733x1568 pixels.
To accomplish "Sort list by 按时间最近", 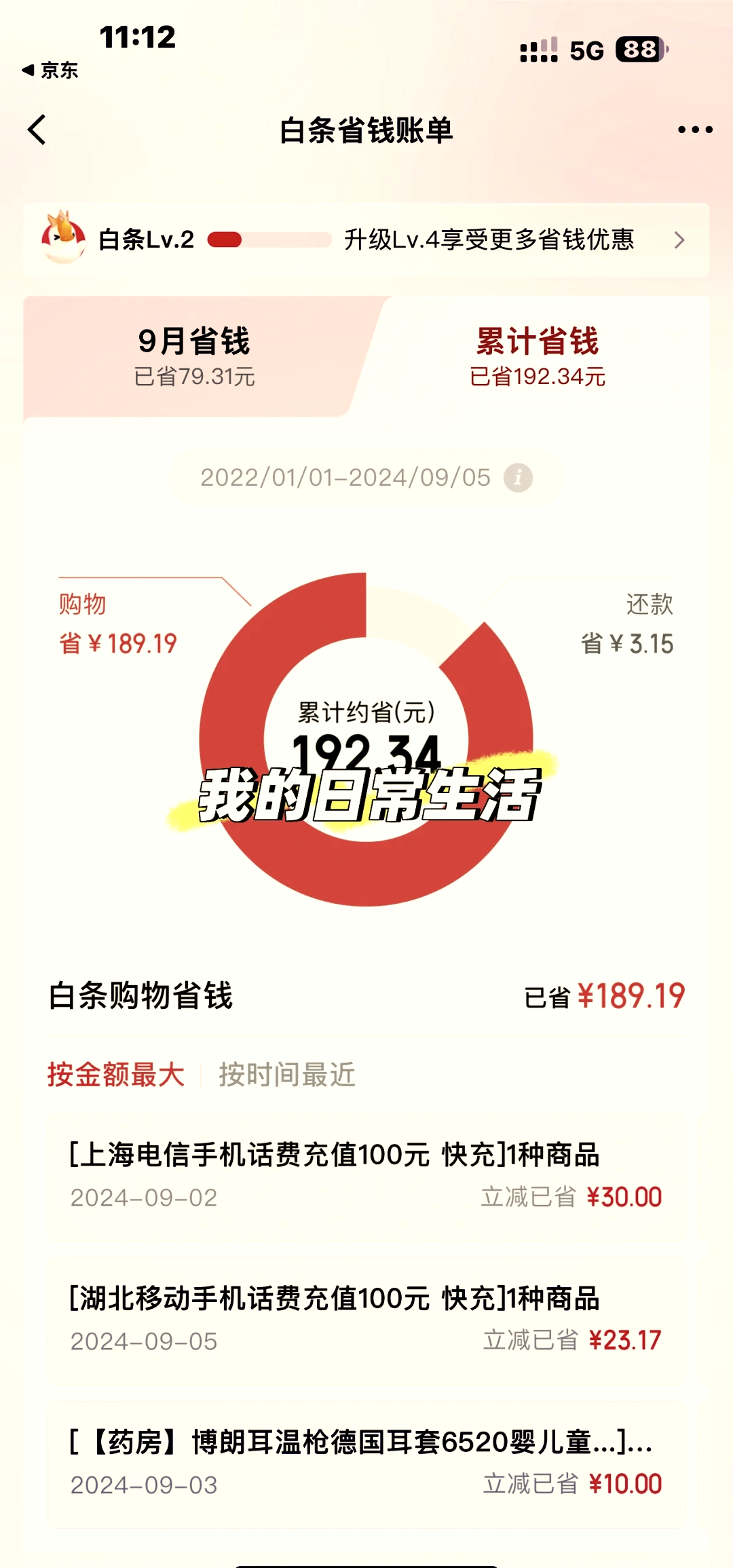I will 287,1075.
